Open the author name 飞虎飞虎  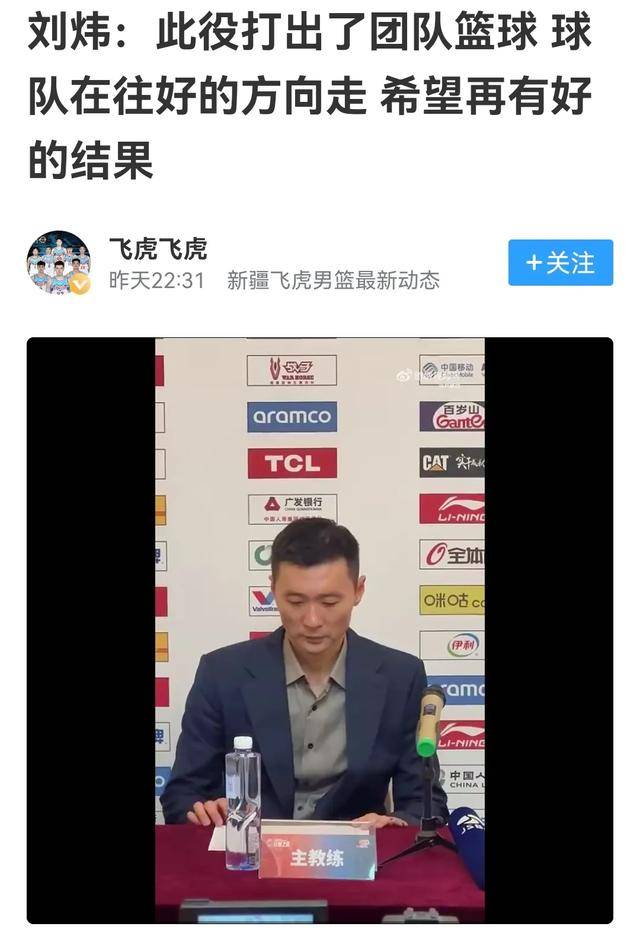(157, 248)
